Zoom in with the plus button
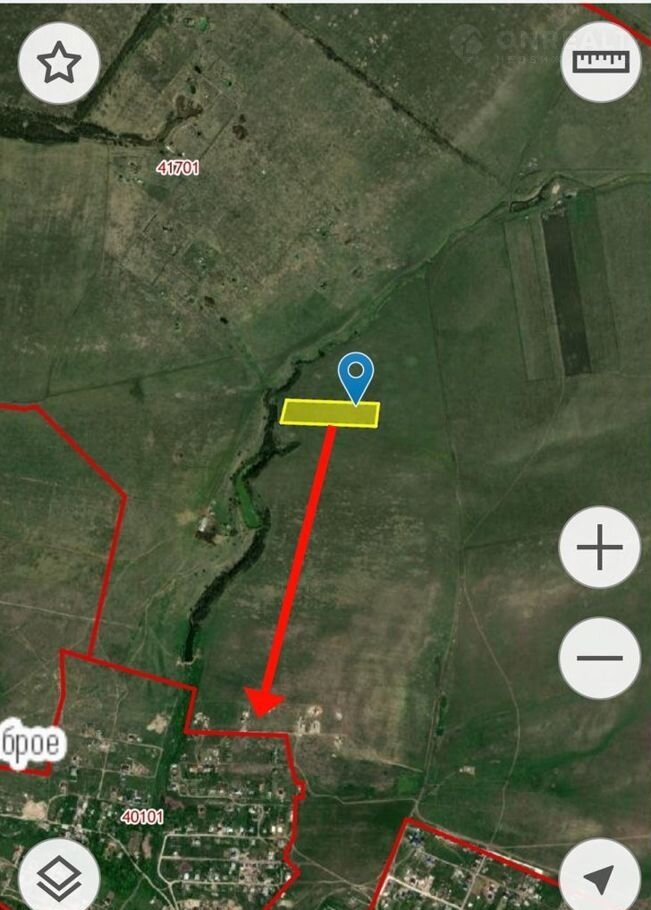Image resolution: width=651 pixels, height=910 pixels. pos(600,548)
